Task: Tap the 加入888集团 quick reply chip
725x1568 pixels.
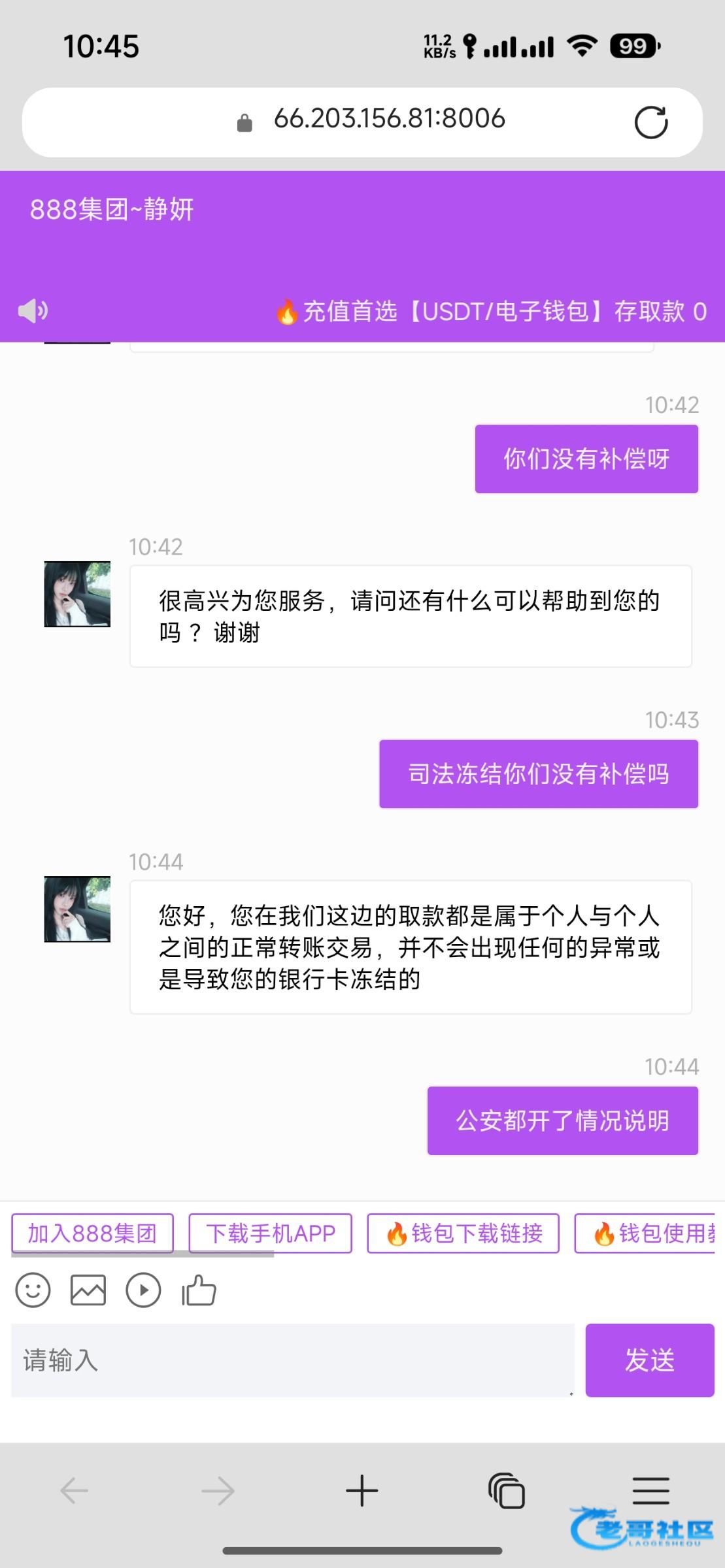Action: (92, 1233)
